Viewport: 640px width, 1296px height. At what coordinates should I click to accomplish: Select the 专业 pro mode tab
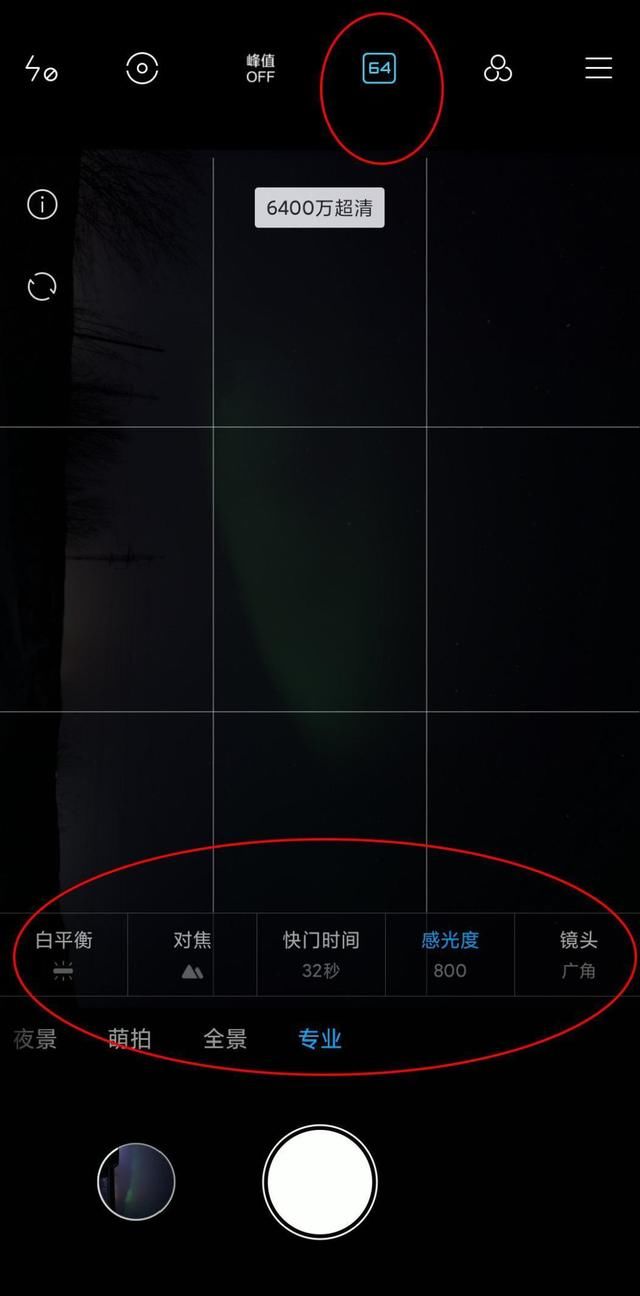pyautogui.click(x=320, y=1039)
